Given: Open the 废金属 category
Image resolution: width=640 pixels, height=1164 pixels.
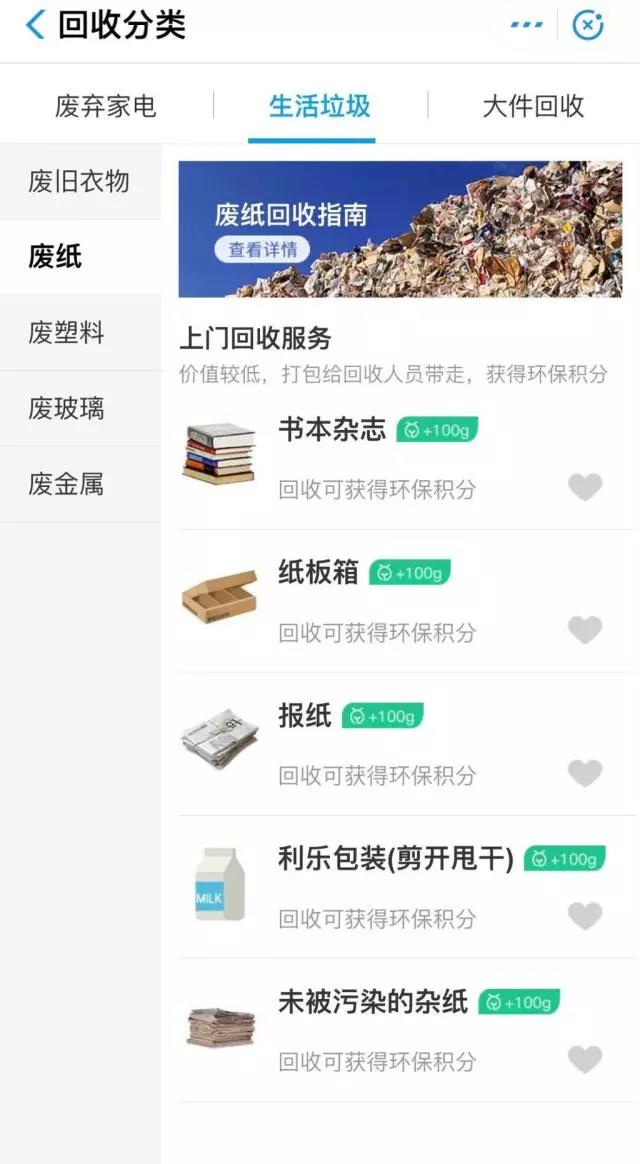Looking at the screenshot, I should pos(80,484).
